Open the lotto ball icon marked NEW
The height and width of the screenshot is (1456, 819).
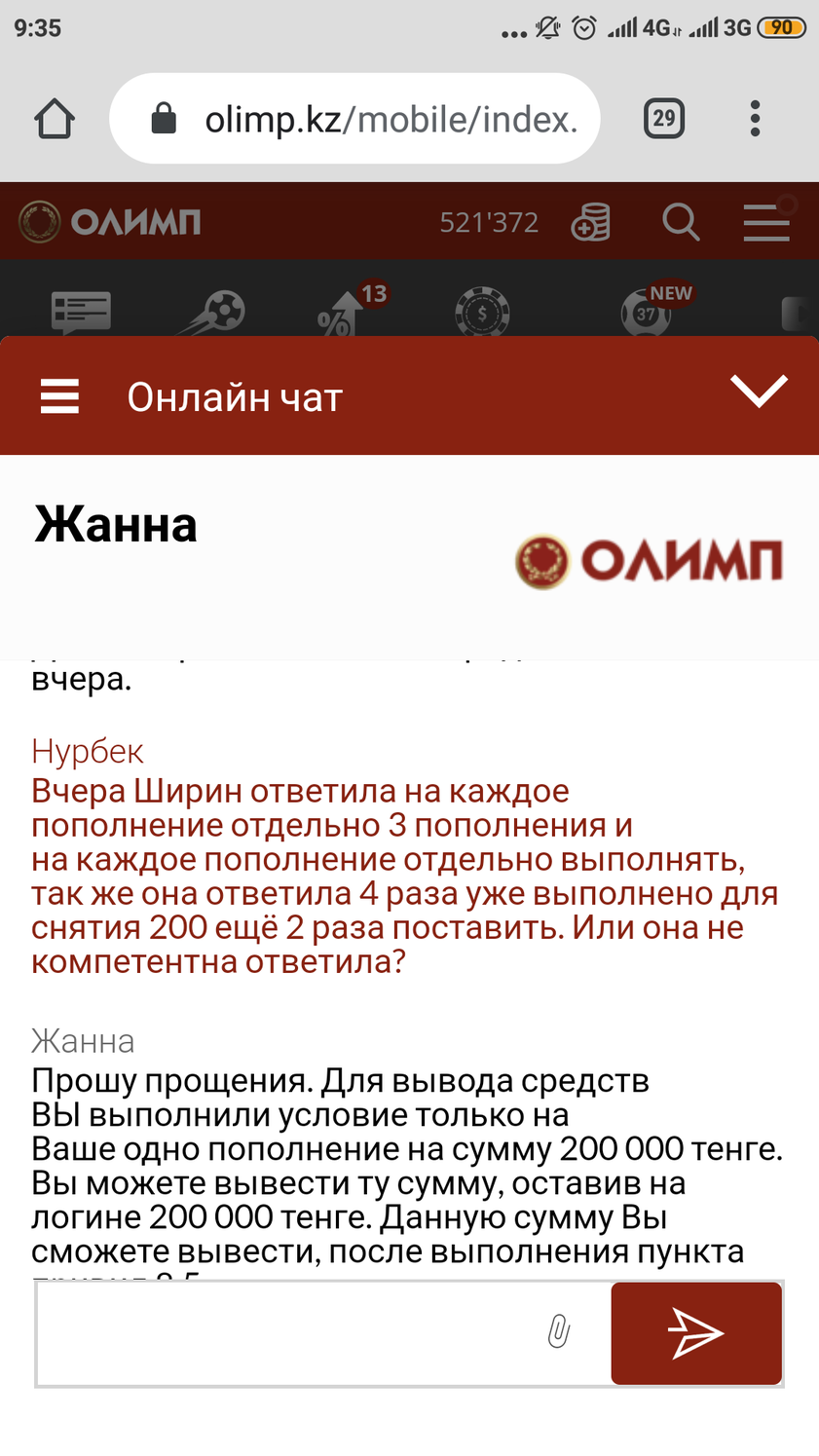(648, 312)
